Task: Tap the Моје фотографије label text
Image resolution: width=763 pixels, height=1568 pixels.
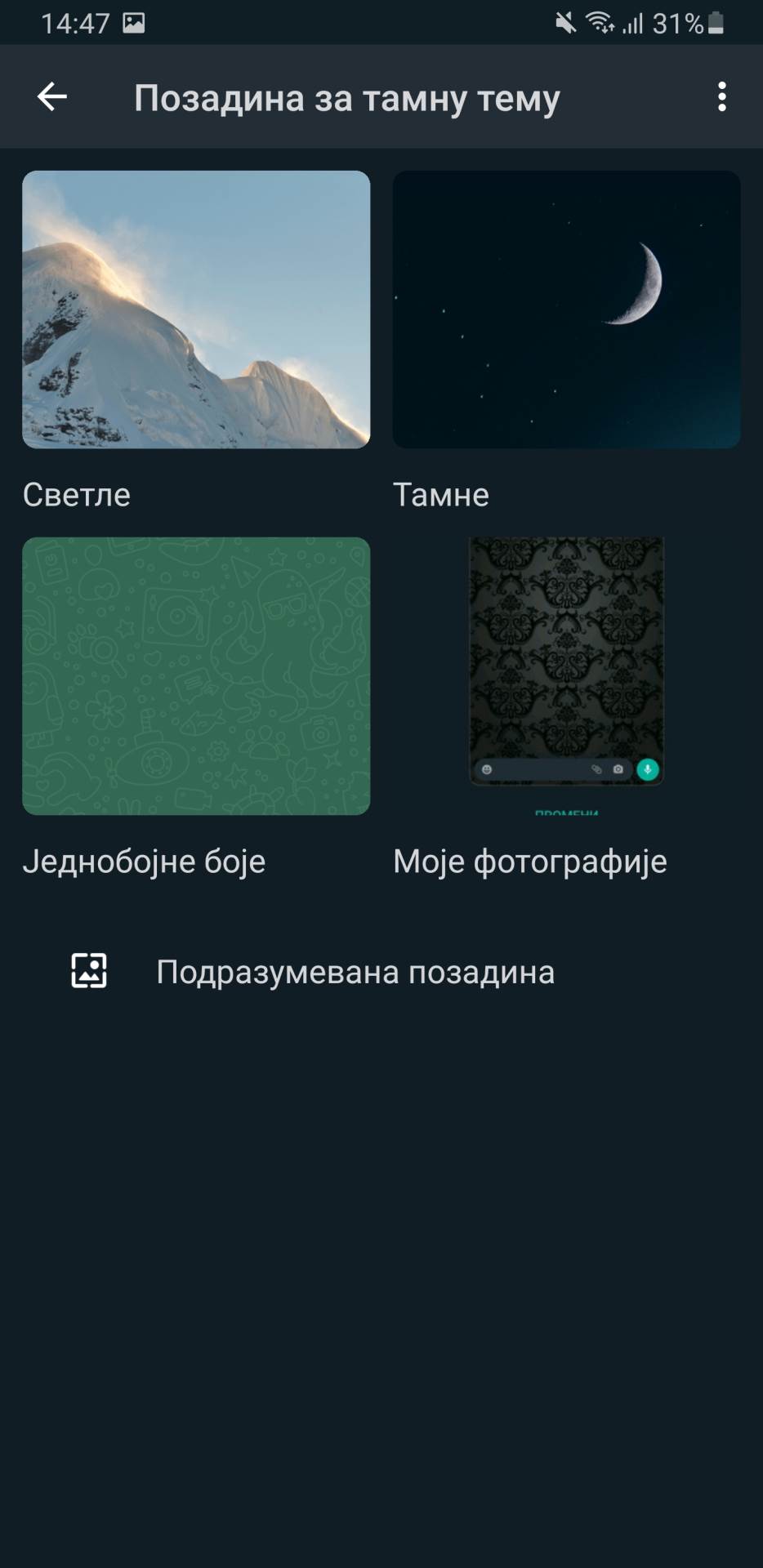Action: 529,862
